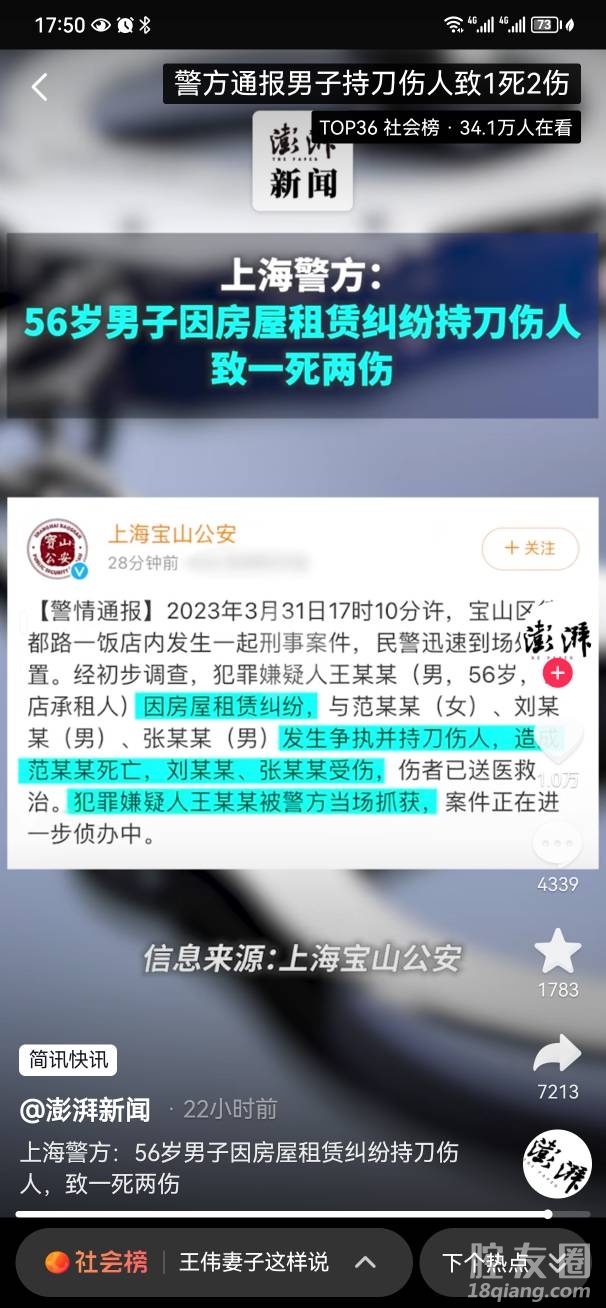The height and width of the screenshot is (1308, 606).
Task: Expand the 社会榜 hot list chevron
Action: (366, 1262)
